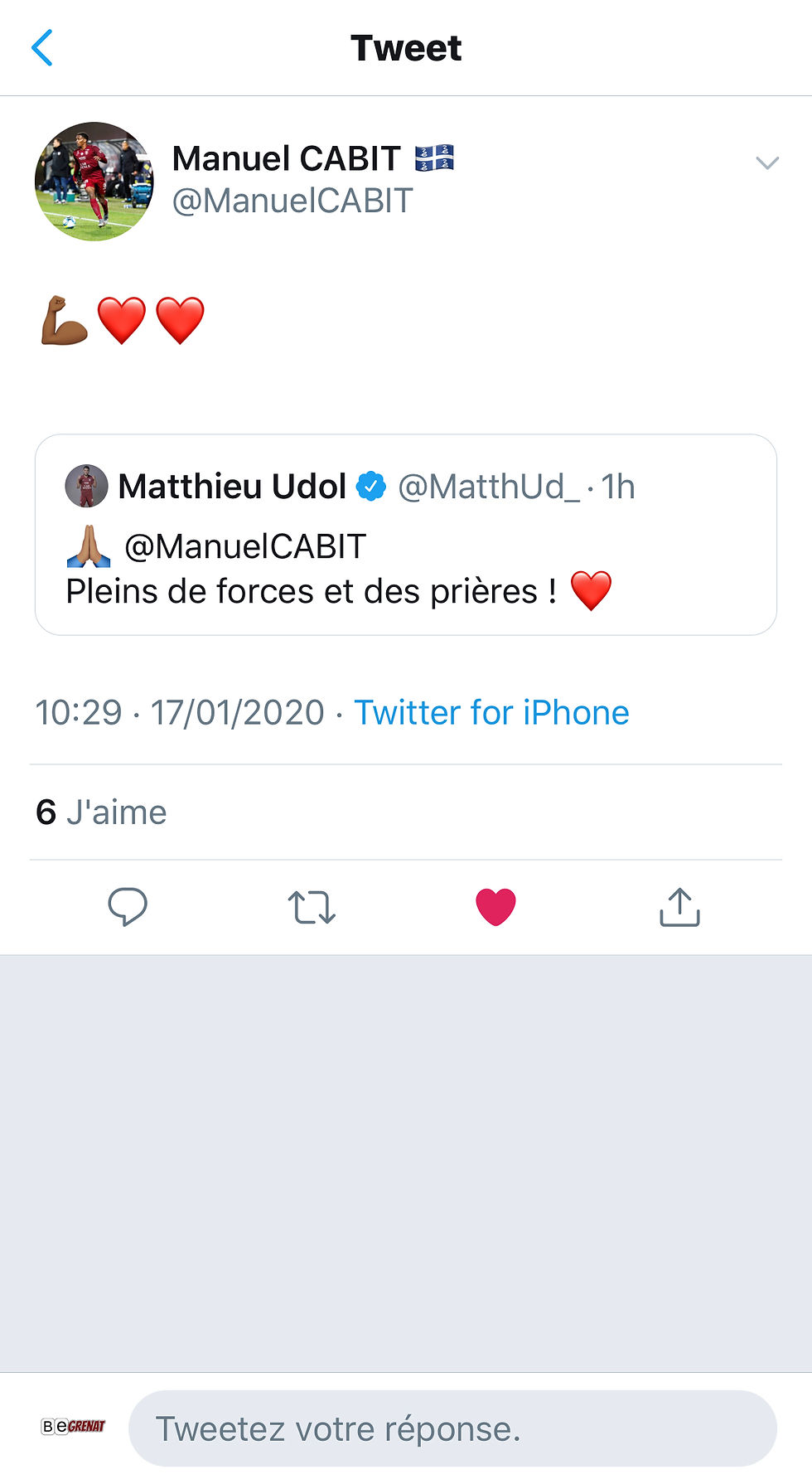View who liked via 6 J'aime
The width and height of the screenshot is (812, 1484).
[101, 812]
